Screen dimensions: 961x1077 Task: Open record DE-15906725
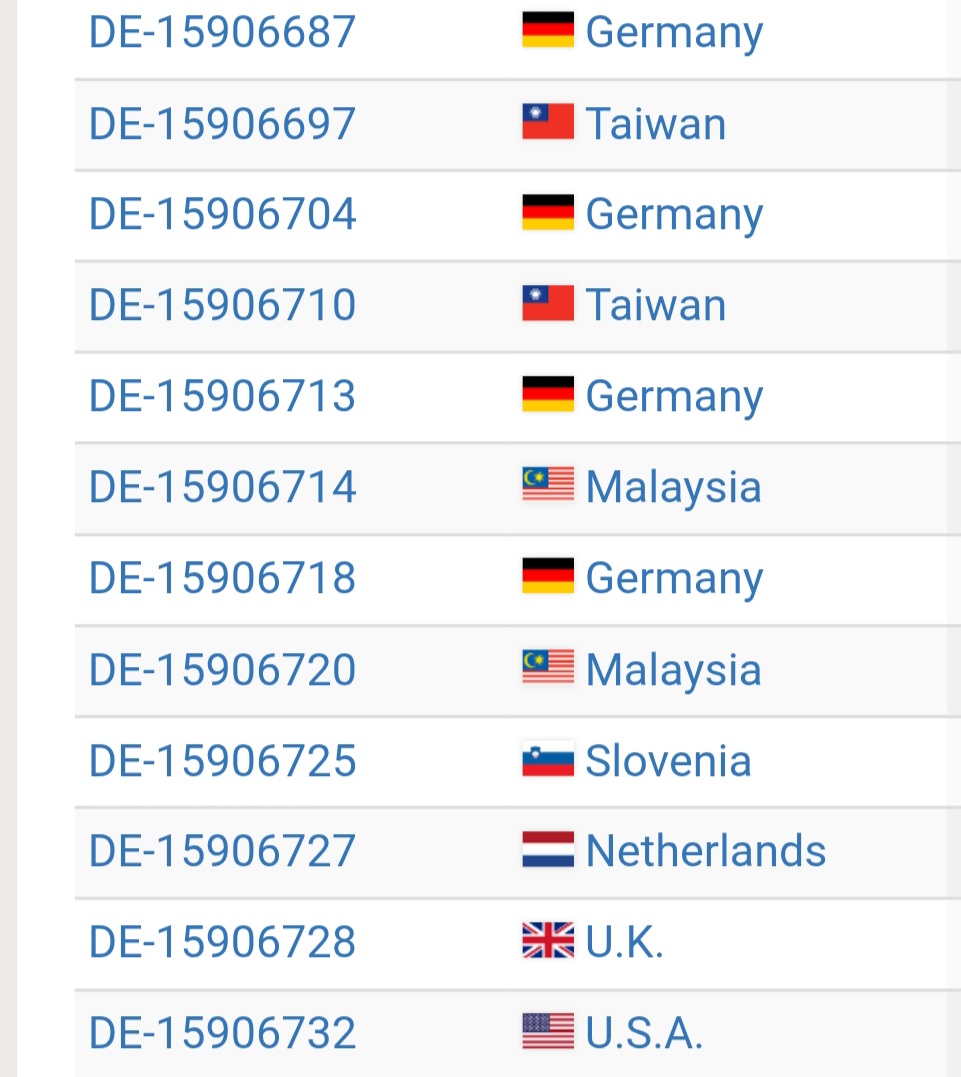click(x=222, y=761)
